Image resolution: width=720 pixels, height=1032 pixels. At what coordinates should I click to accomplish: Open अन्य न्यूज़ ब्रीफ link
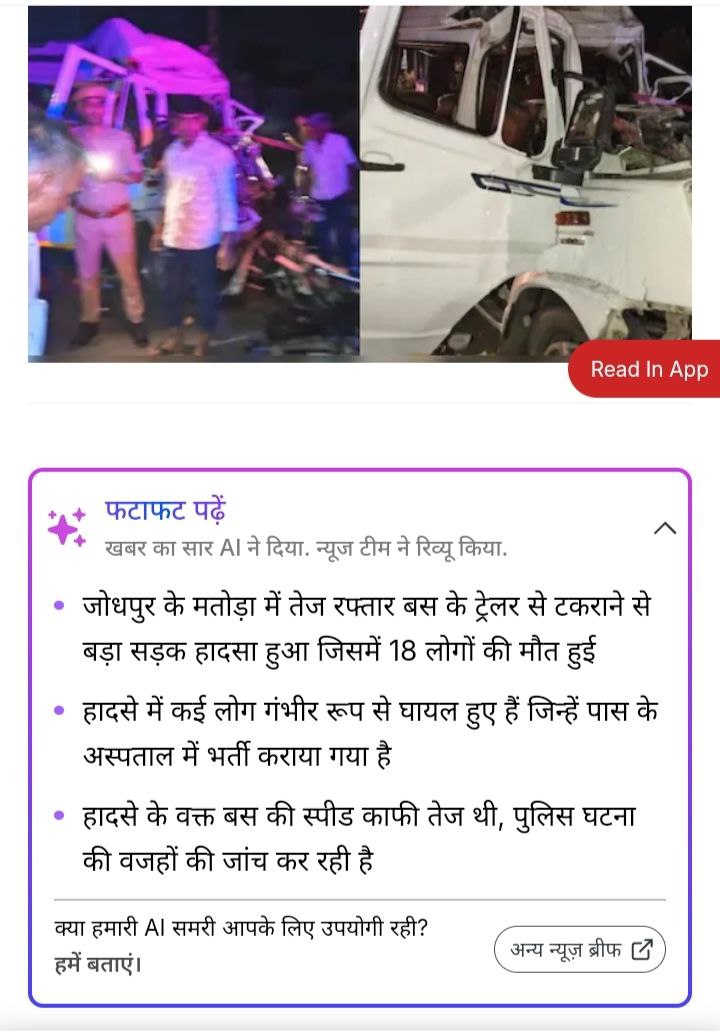point(580,950)
